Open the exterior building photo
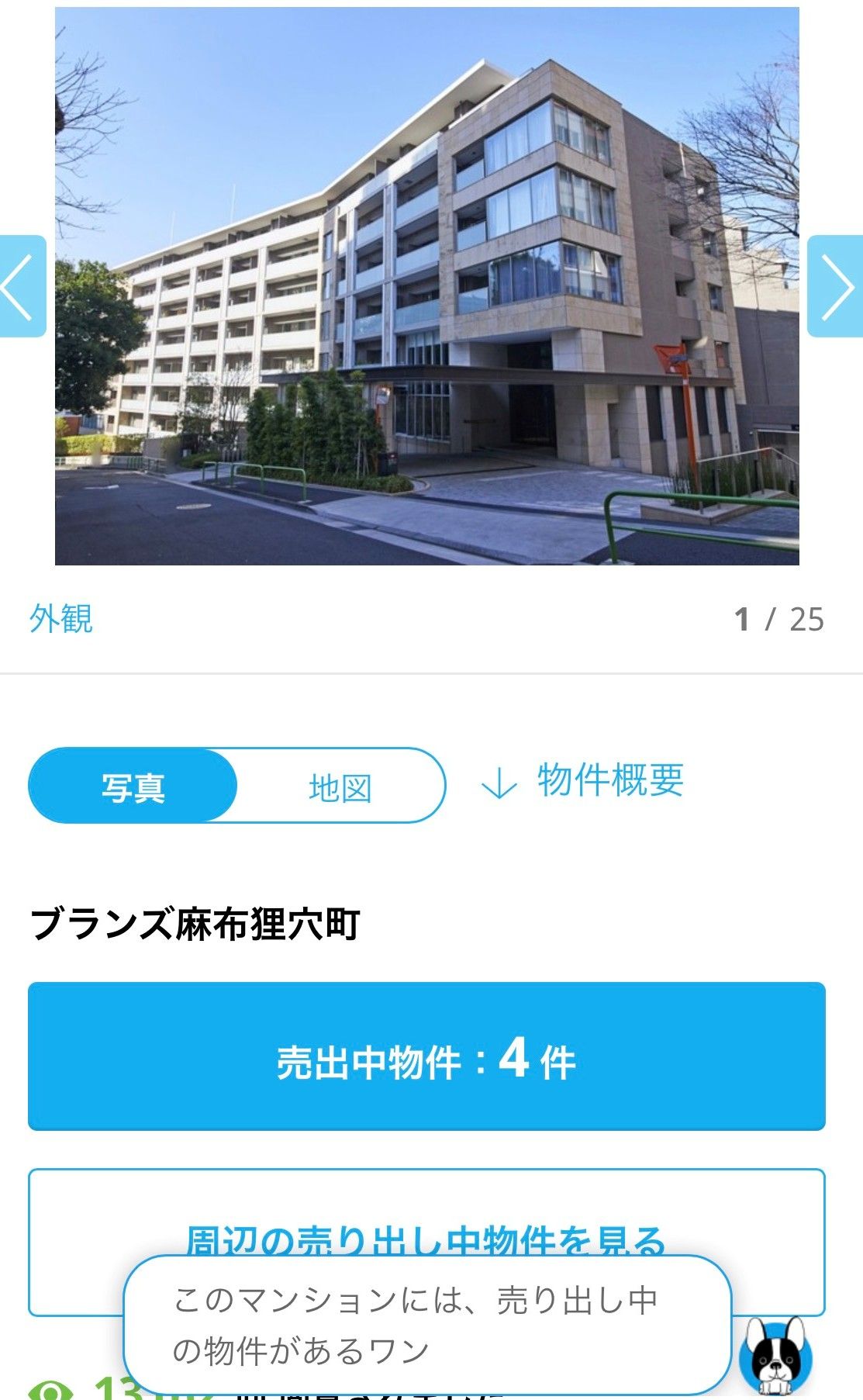This screenshot has height=1400, width=863. coord(426,285)
